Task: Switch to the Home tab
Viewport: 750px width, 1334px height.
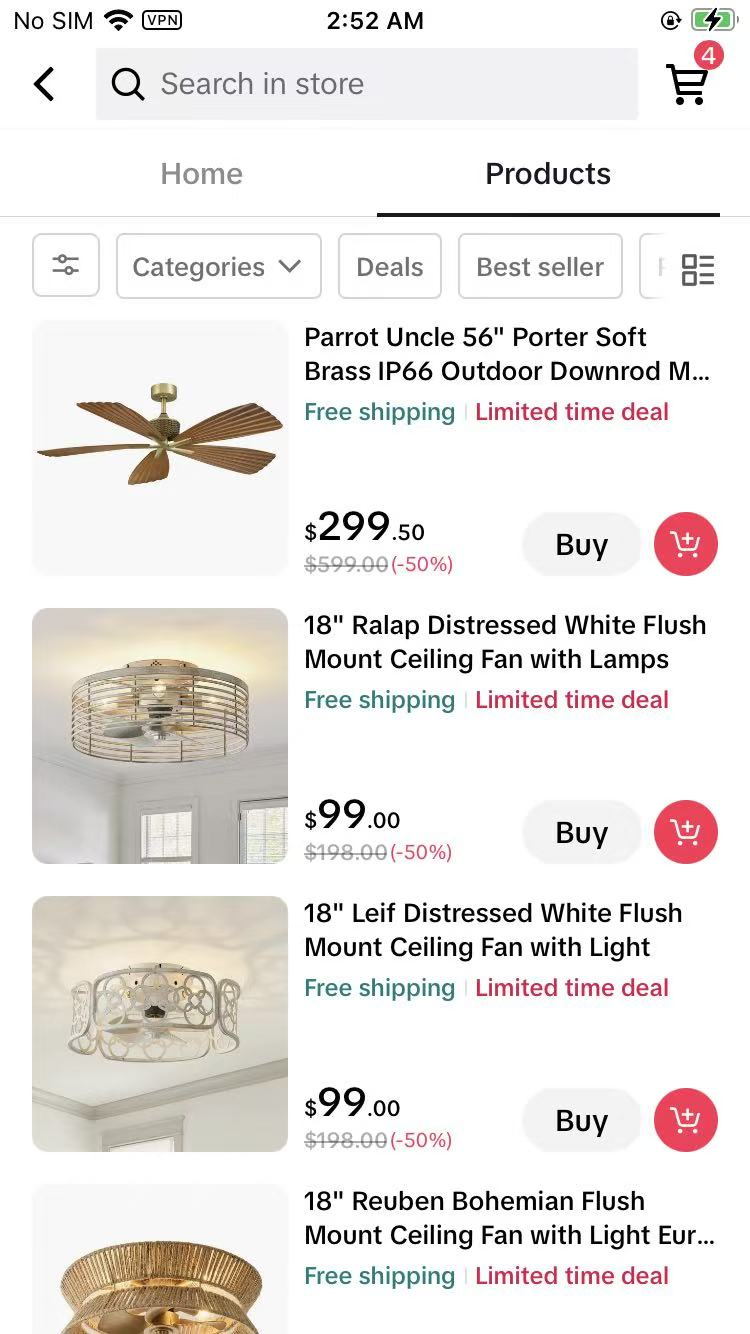Action: (x=201, y=174)
